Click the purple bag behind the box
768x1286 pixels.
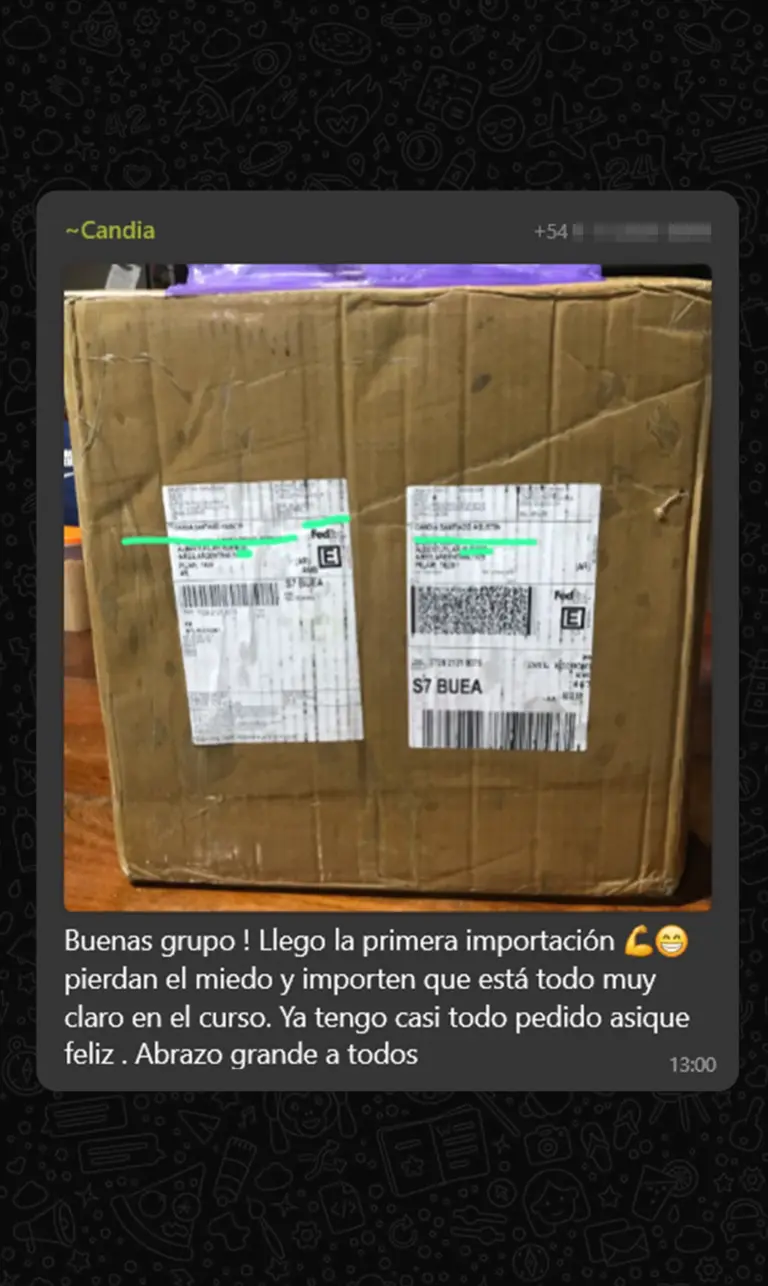(x=390, y=270)
